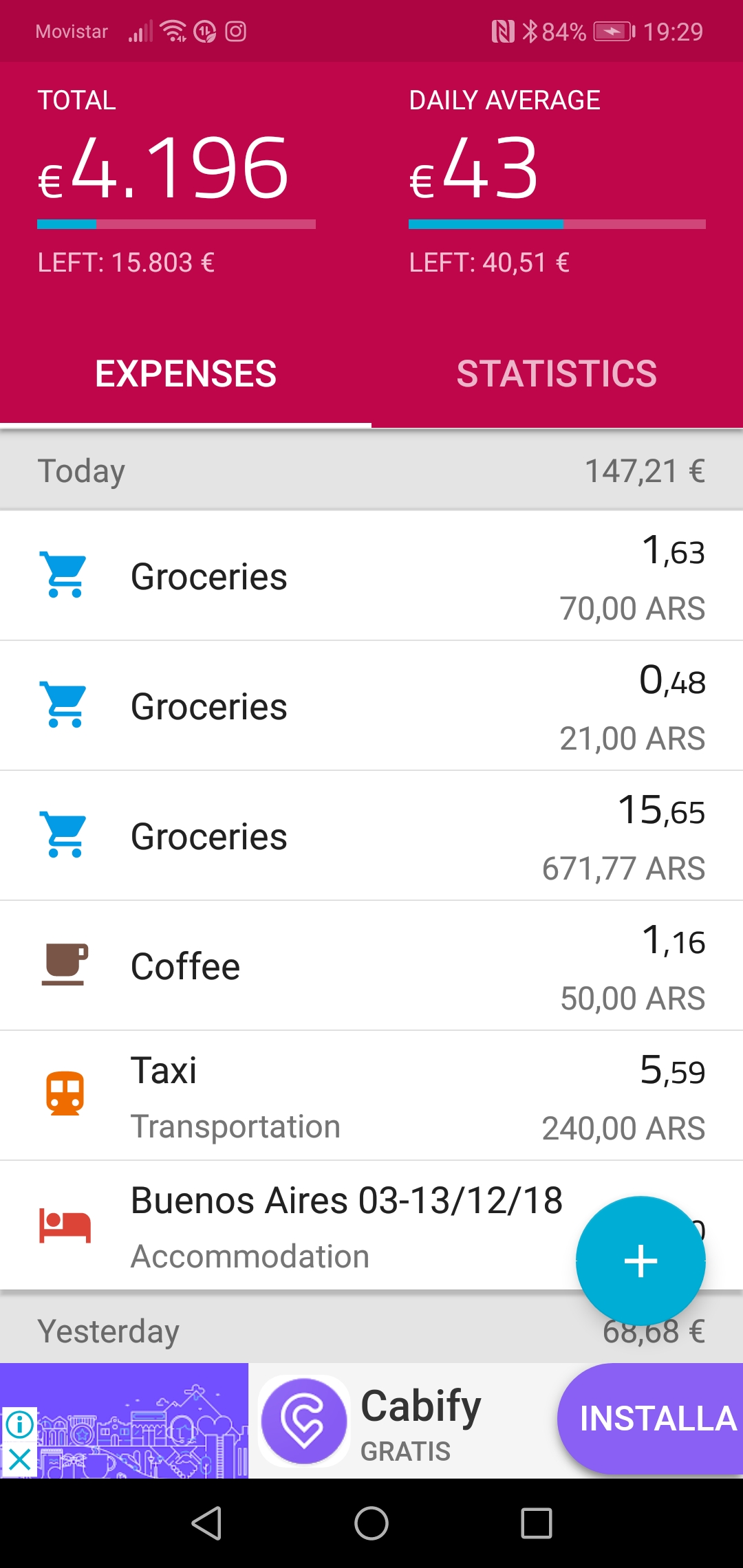Switch to the Statistics tab

pyautogui.click(x=557, y=374)
